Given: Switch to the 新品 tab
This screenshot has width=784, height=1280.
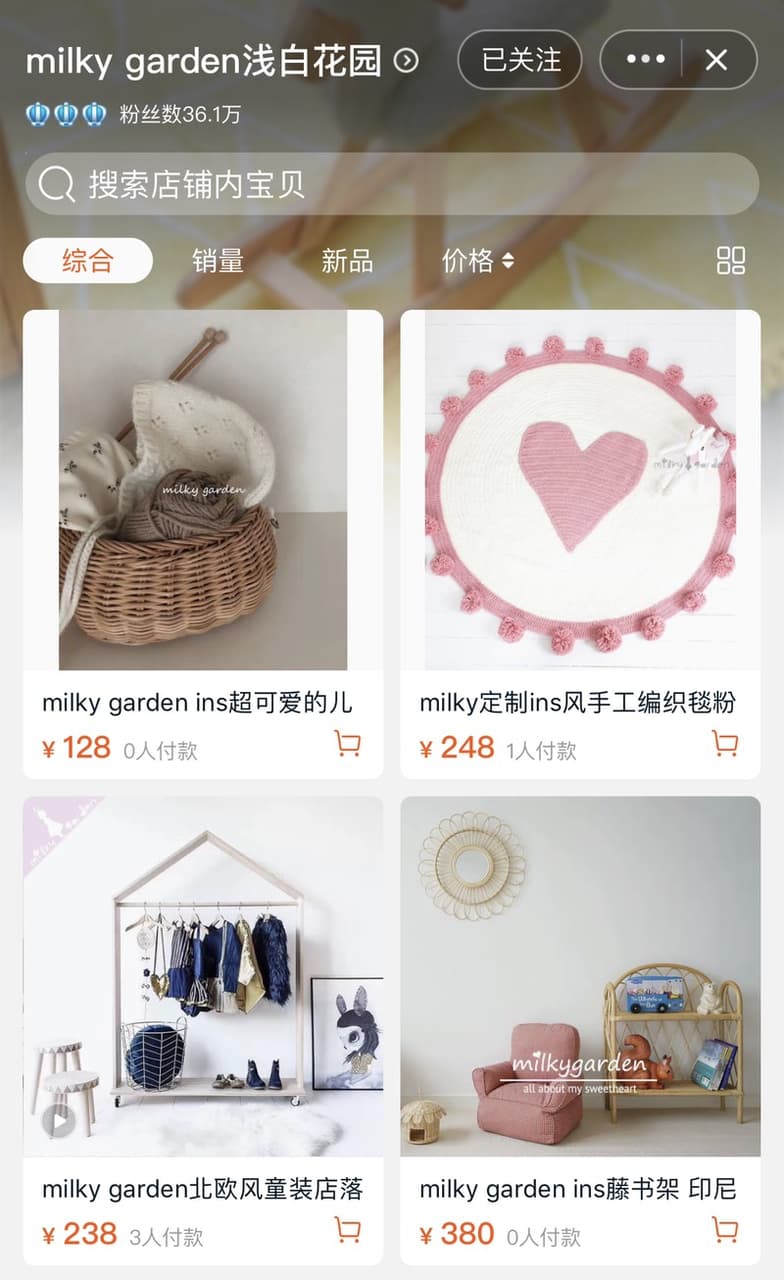Looking at the screenshot, I should (x=347, y=261).
